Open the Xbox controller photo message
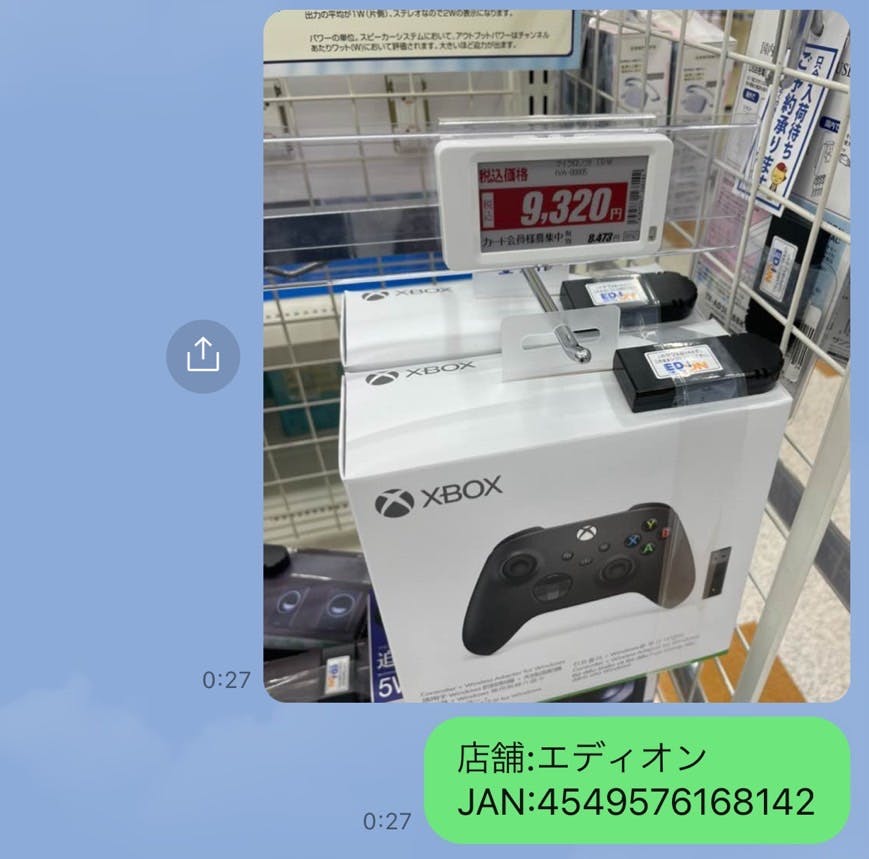 (556, 400)
